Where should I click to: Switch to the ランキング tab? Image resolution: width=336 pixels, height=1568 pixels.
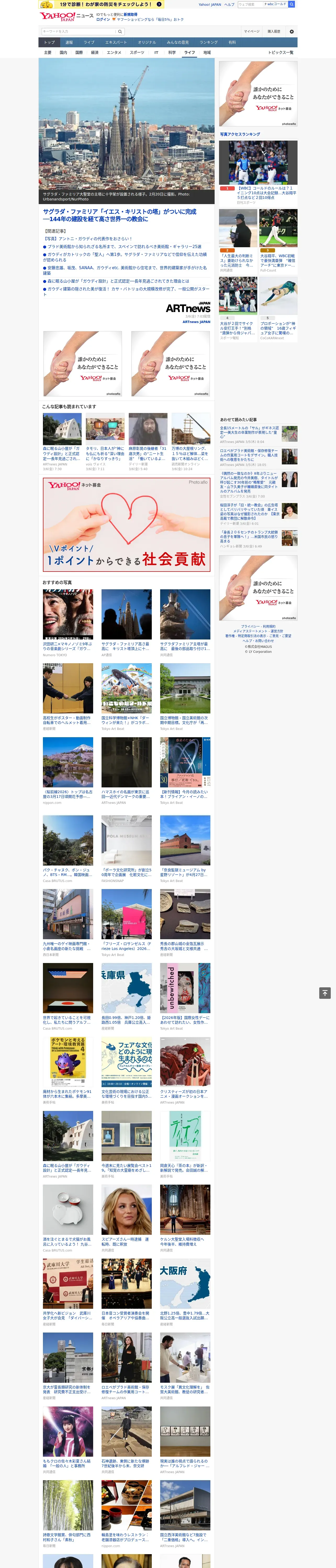[209, 43]
